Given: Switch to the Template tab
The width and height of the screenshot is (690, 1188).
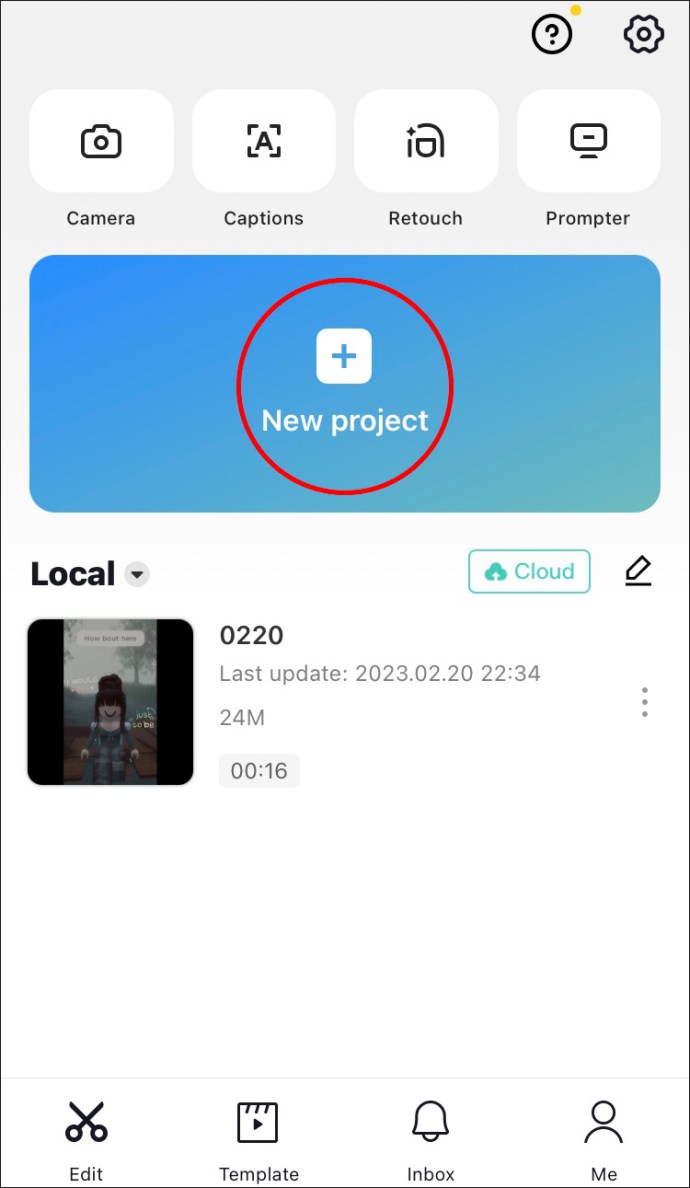Looking at the screenshot, I should pyautogui.click(x=258, y=1138).
